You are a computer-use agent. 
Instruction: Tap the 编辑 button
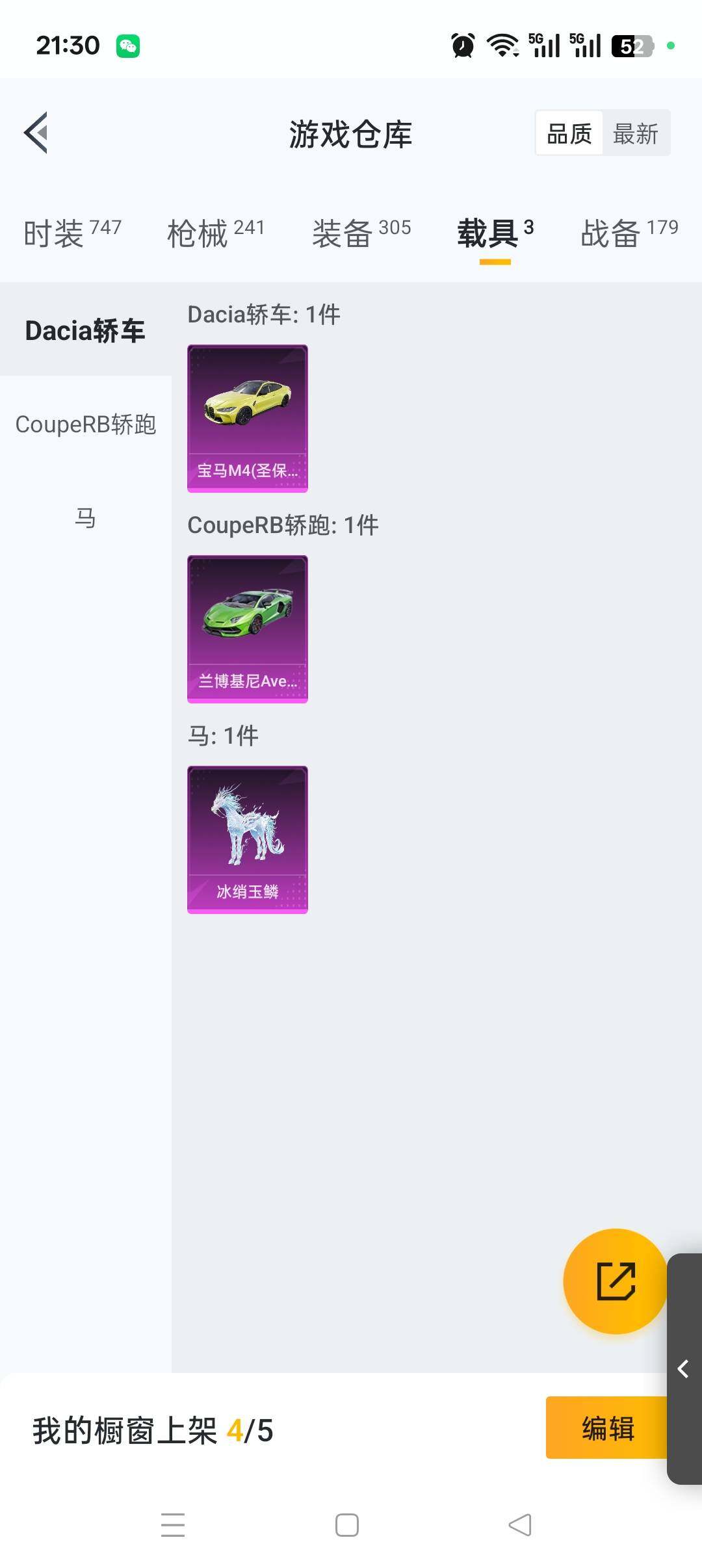[x=607, y=1428]
